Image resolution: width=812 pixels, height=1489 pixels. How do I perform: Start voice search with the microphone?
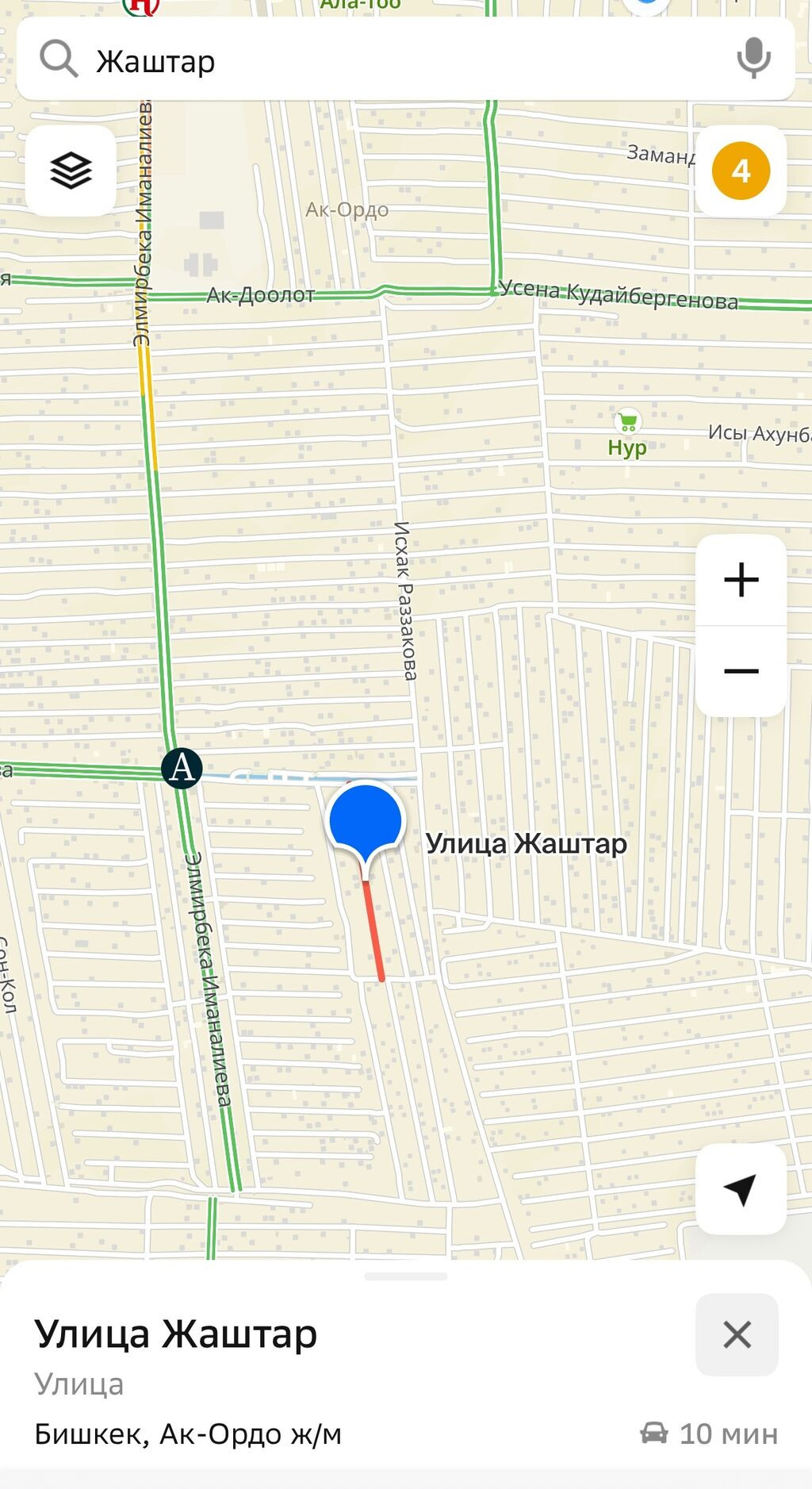click(x=753, y=59)
